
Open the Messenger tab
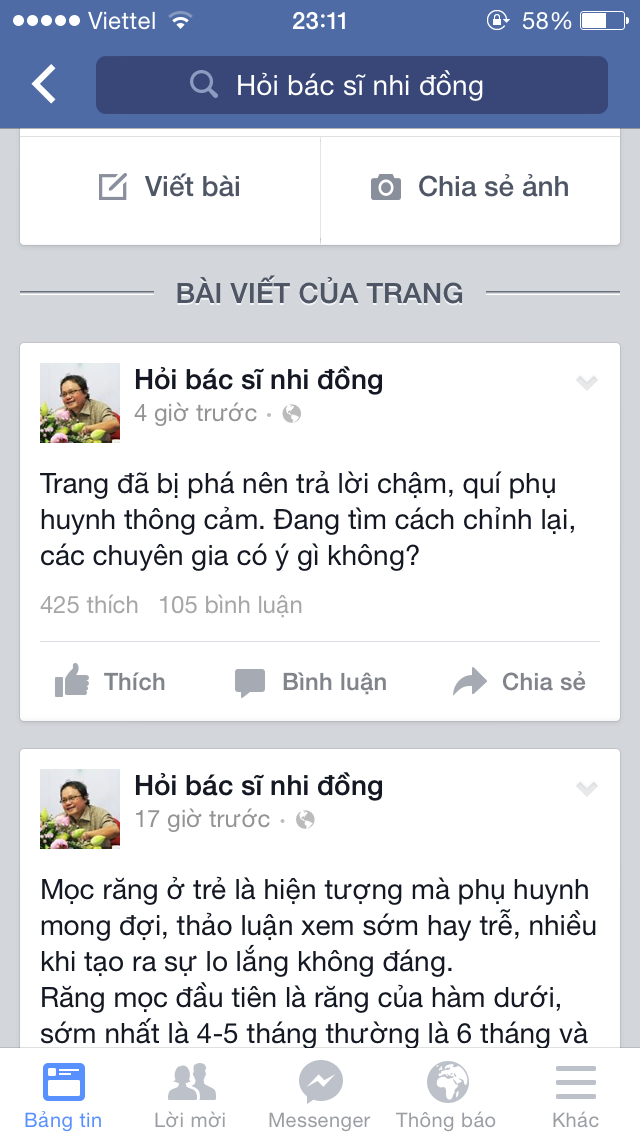tap(320, 1095)
